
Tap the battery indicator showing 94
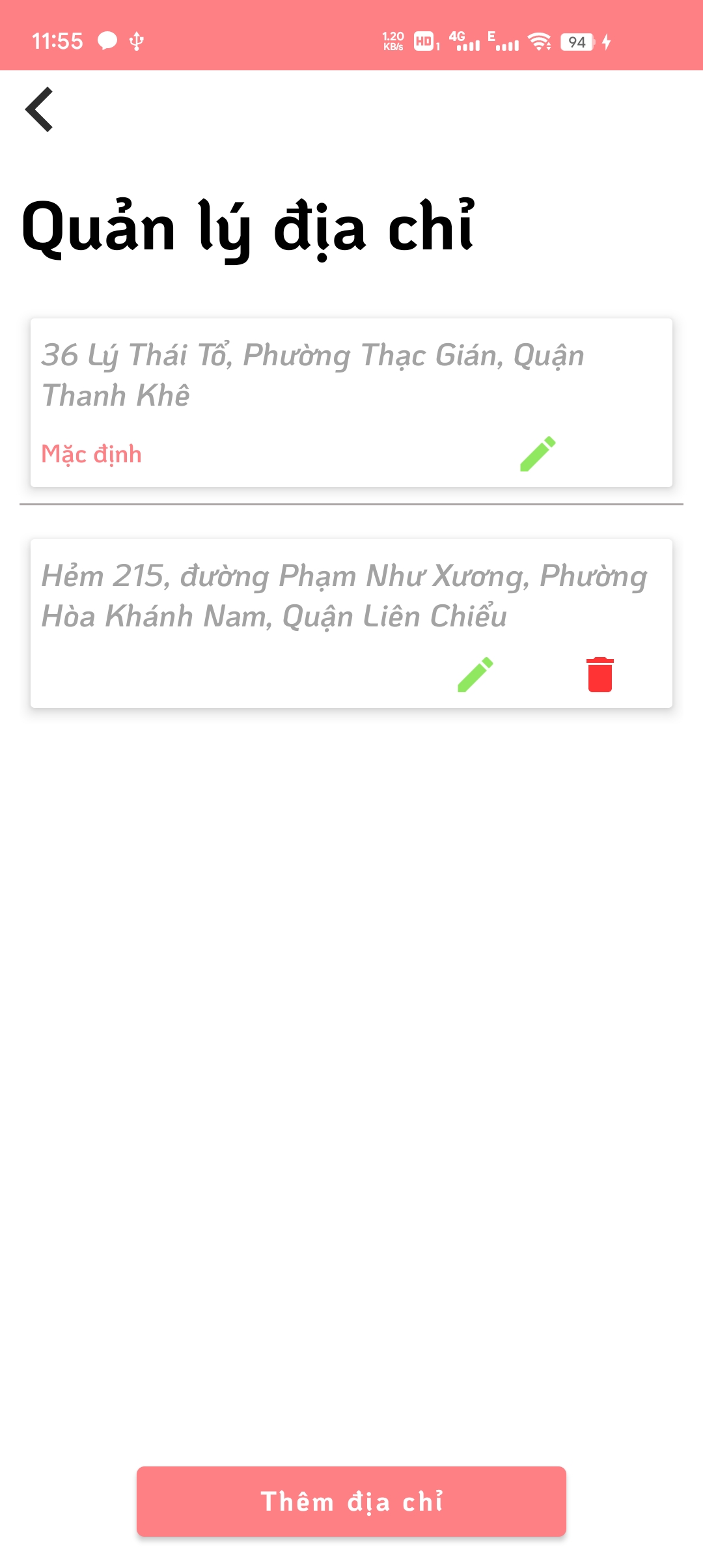pos(575,41)
